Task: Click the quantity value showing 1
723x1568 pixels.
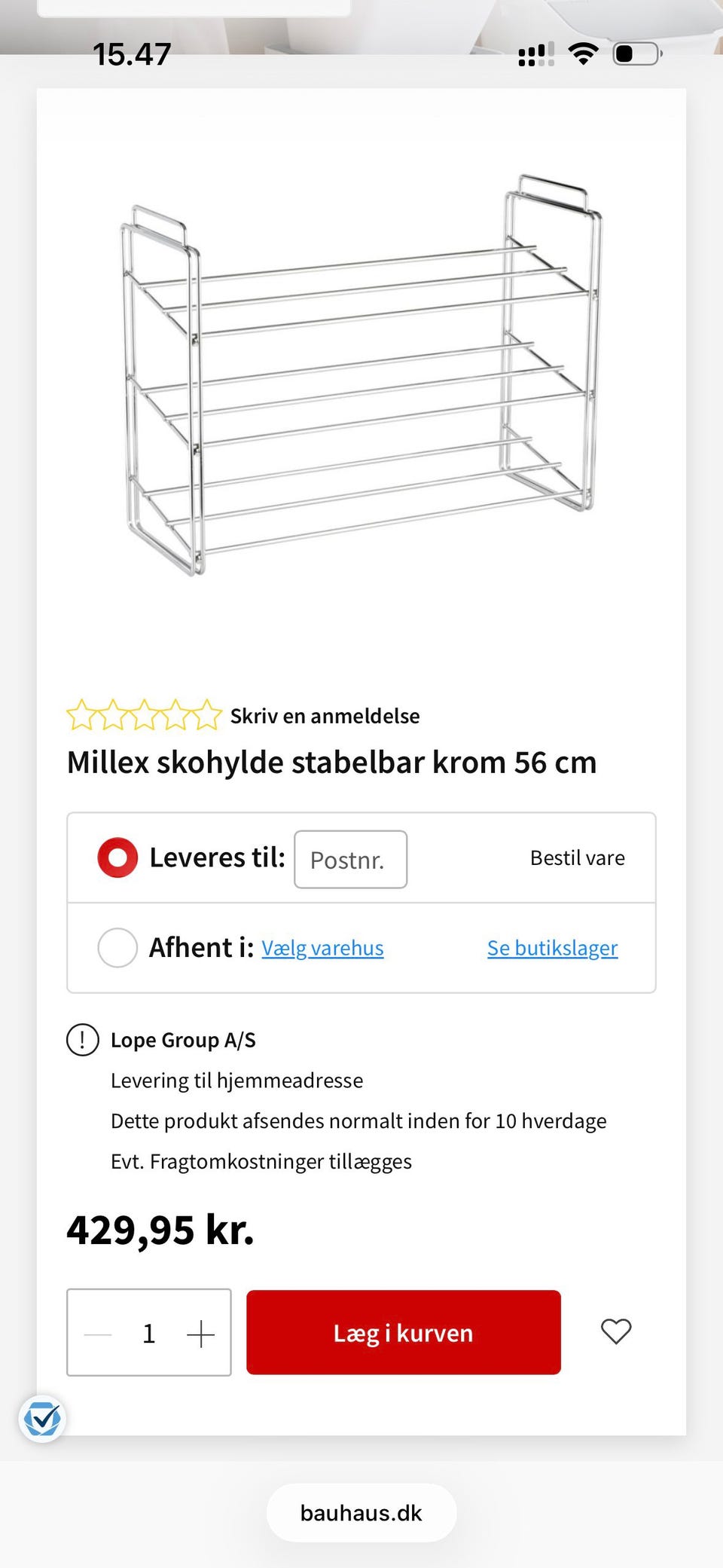Action: click(148, 1332)
